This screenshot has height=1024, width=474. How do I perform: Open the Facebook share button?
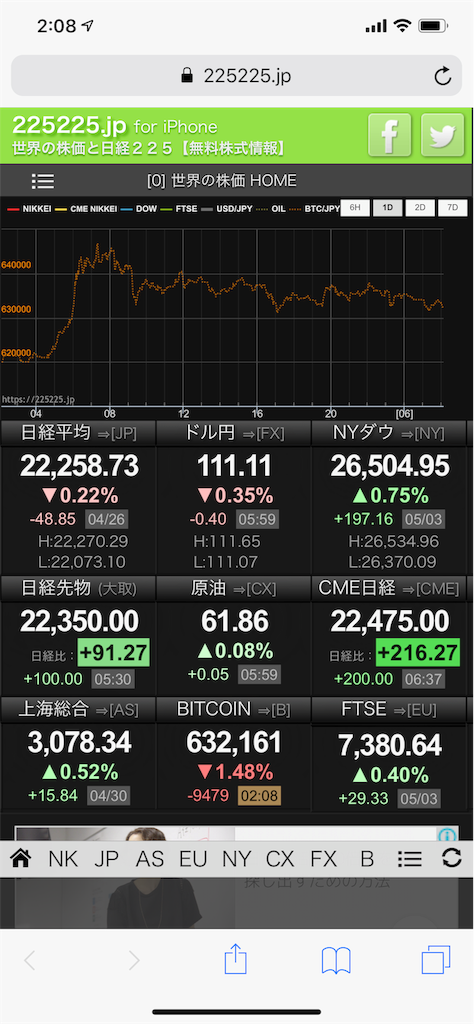coord(390,135)
